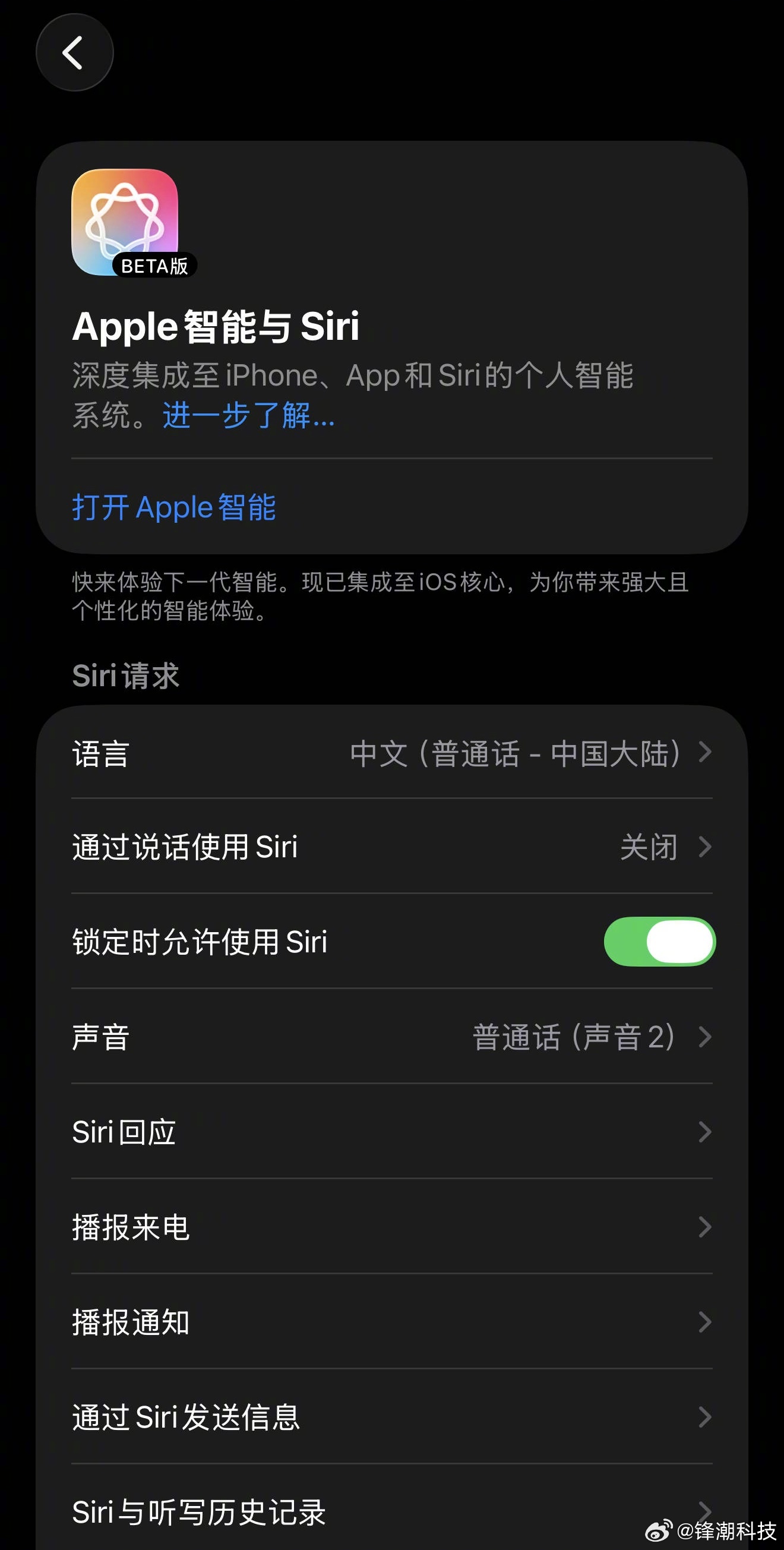Tap the back chevron at top left
The image size is (784, 1550).
tap(75, 53)
